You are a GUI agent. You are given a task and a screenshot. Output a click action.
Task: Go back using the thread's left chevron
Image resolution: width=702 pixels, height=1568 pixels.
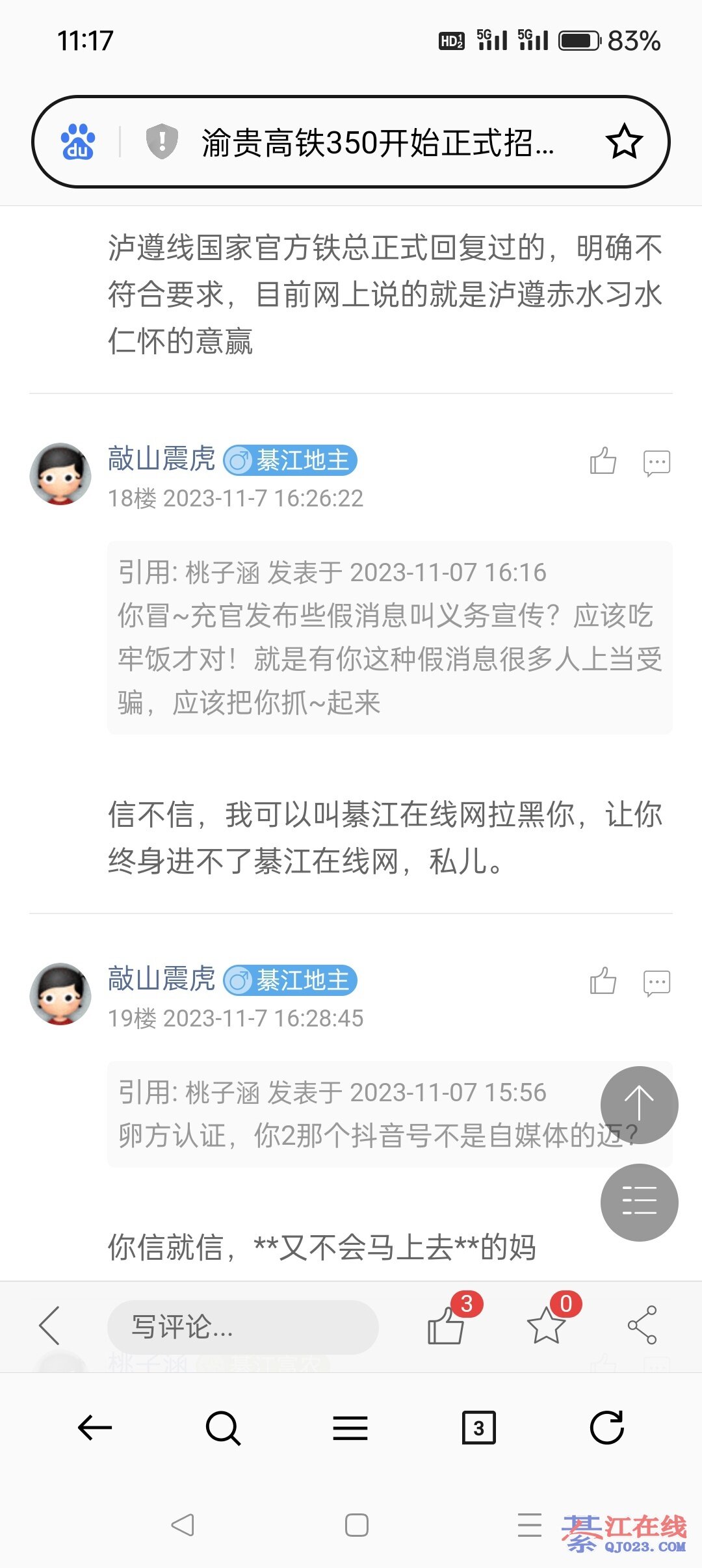pos(50,1326)
